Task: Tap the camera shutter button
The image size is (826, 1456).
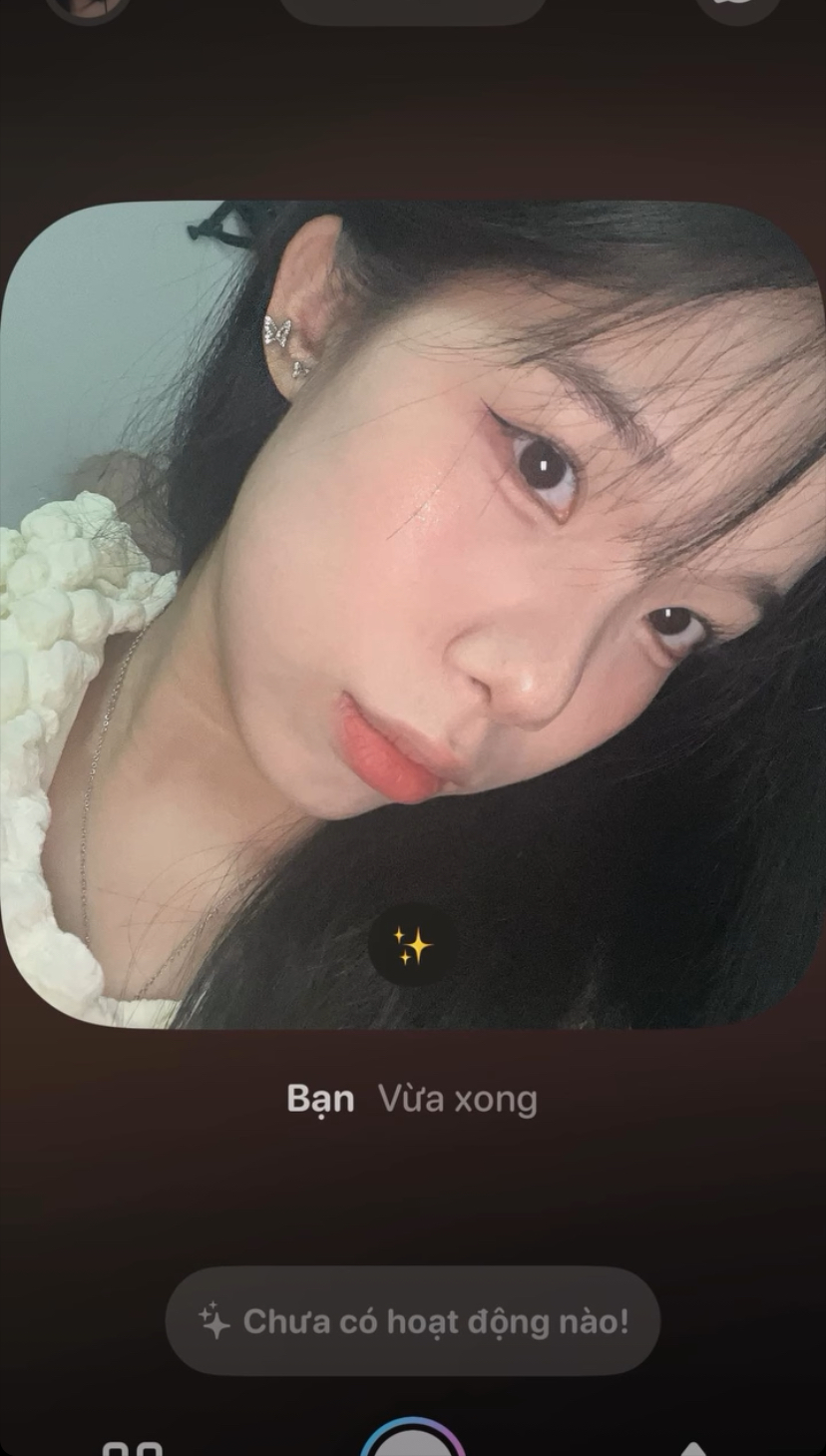Action: (x=412, y=1444)
